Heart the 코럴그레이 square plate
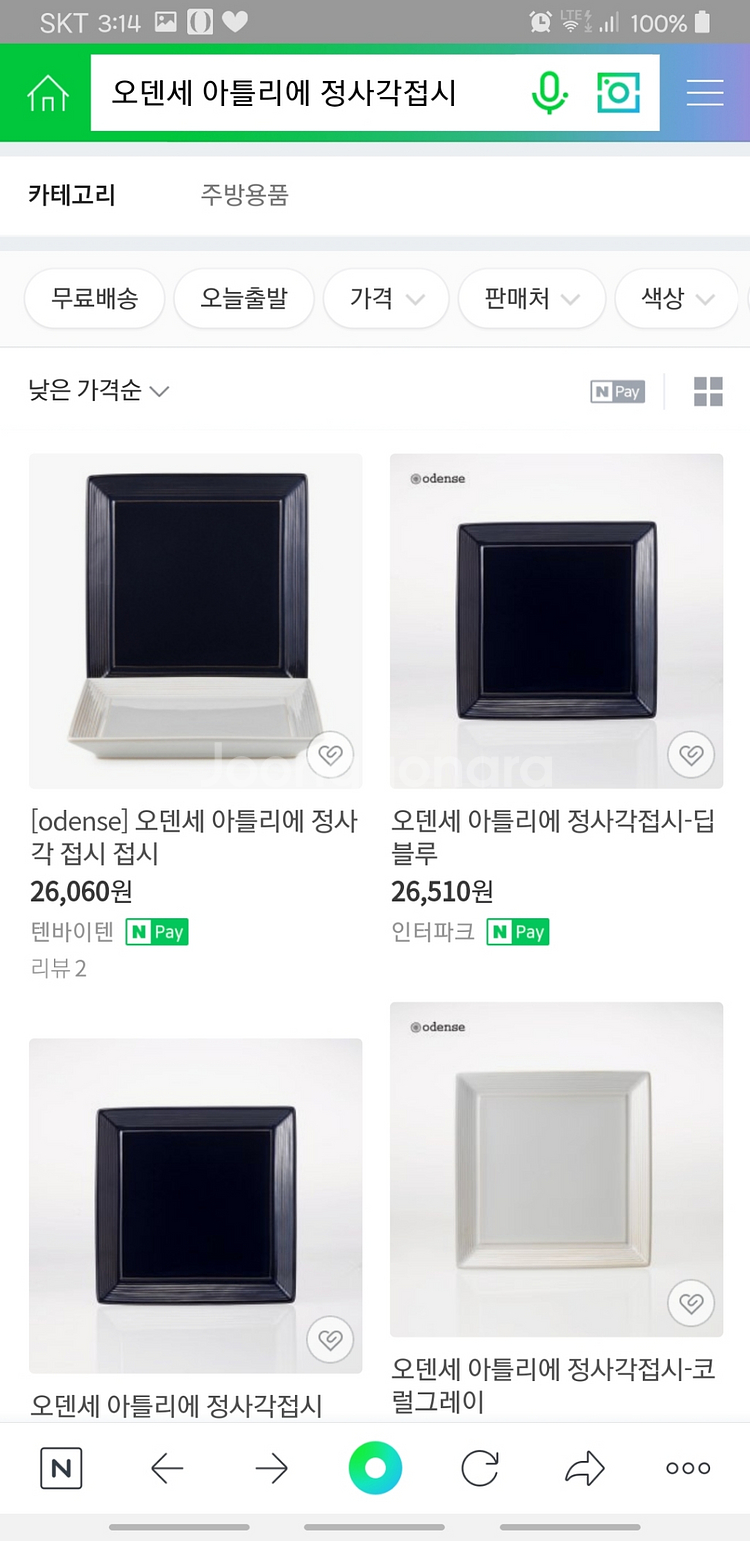The image size is (750, 1541). click(690, 1303)
